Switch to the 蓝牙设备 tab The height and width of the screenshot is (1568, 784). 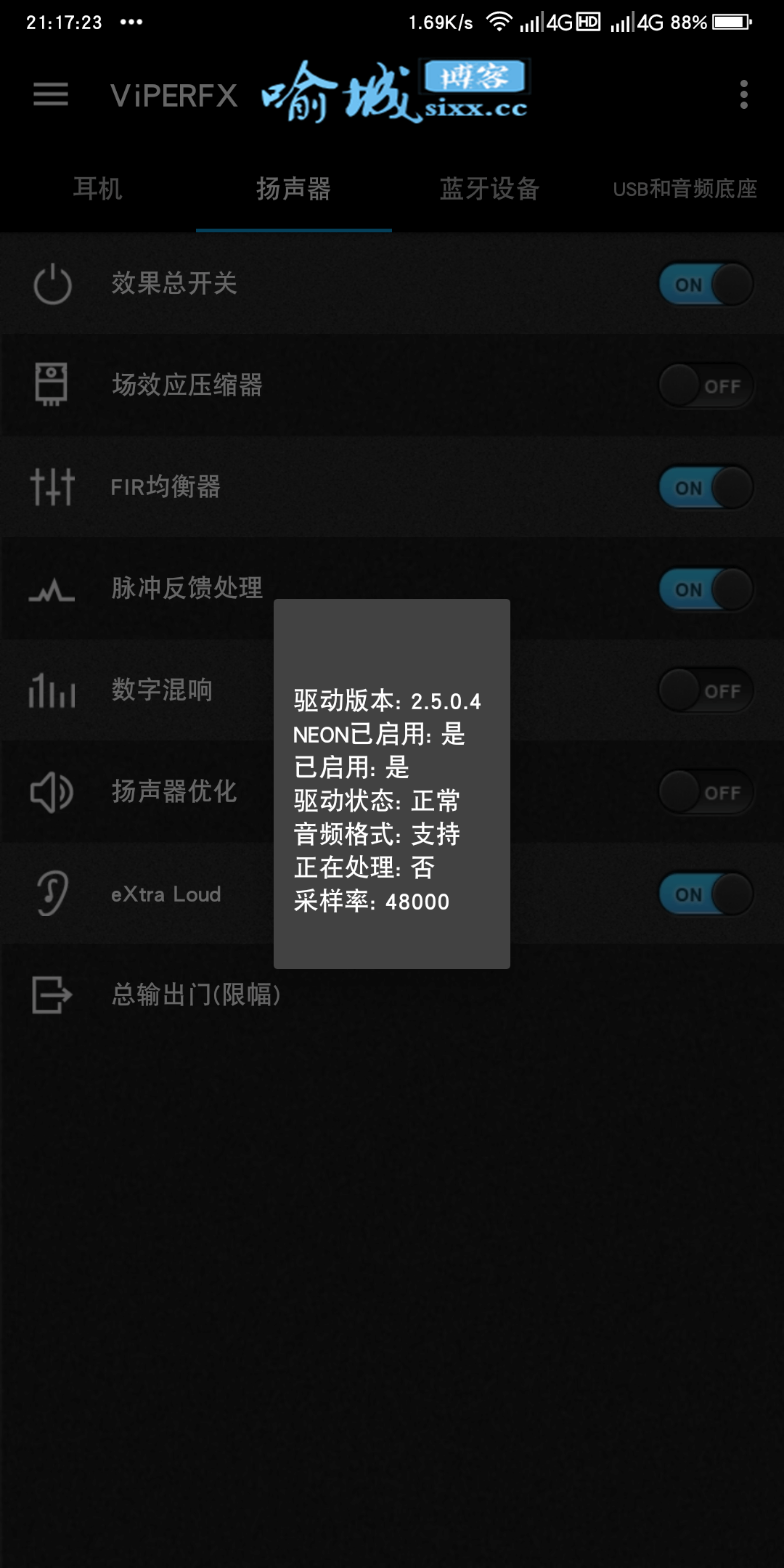(490, 189)
